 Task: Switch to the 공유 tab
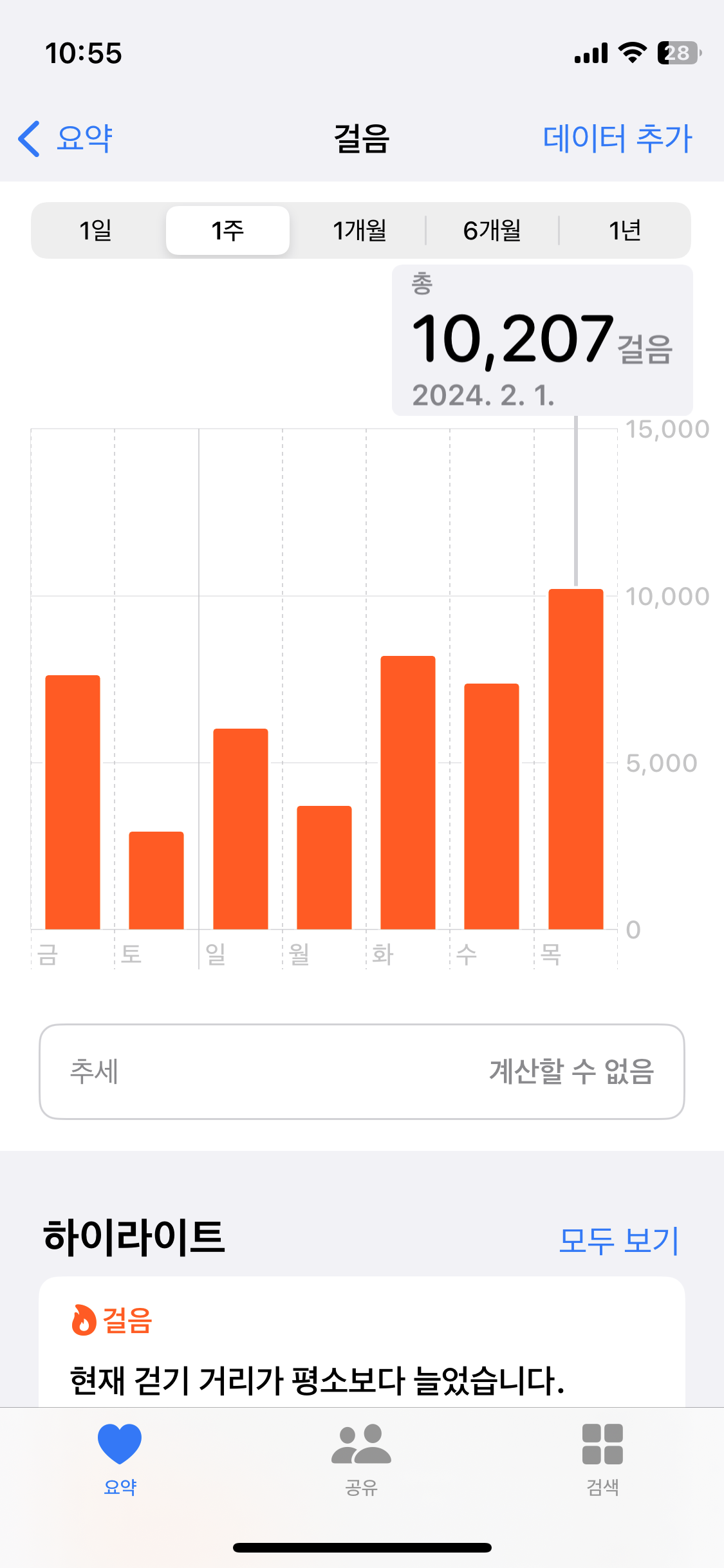pyautogui.click(x=361, y=1459)
